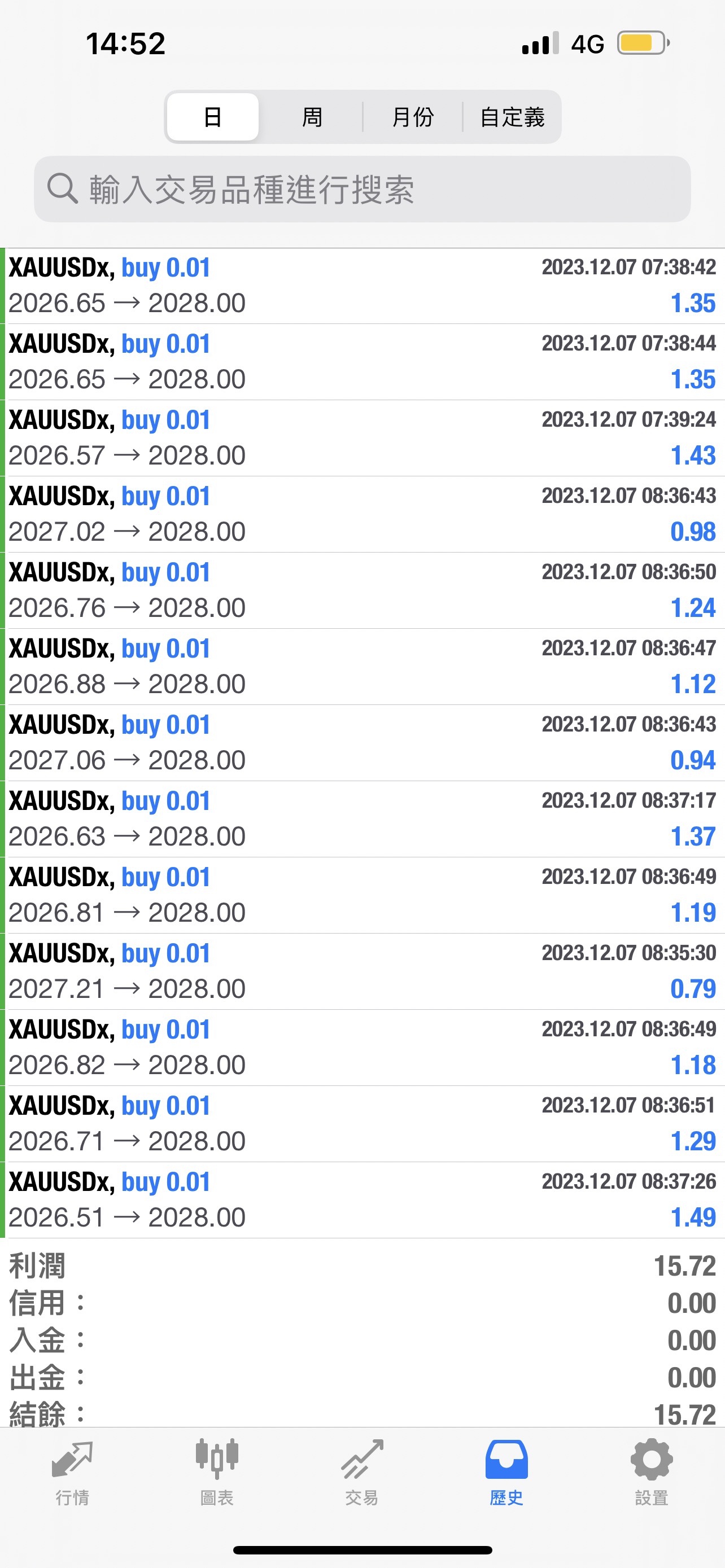Open the trade closed at 07:38:42

tap(362, 286)
